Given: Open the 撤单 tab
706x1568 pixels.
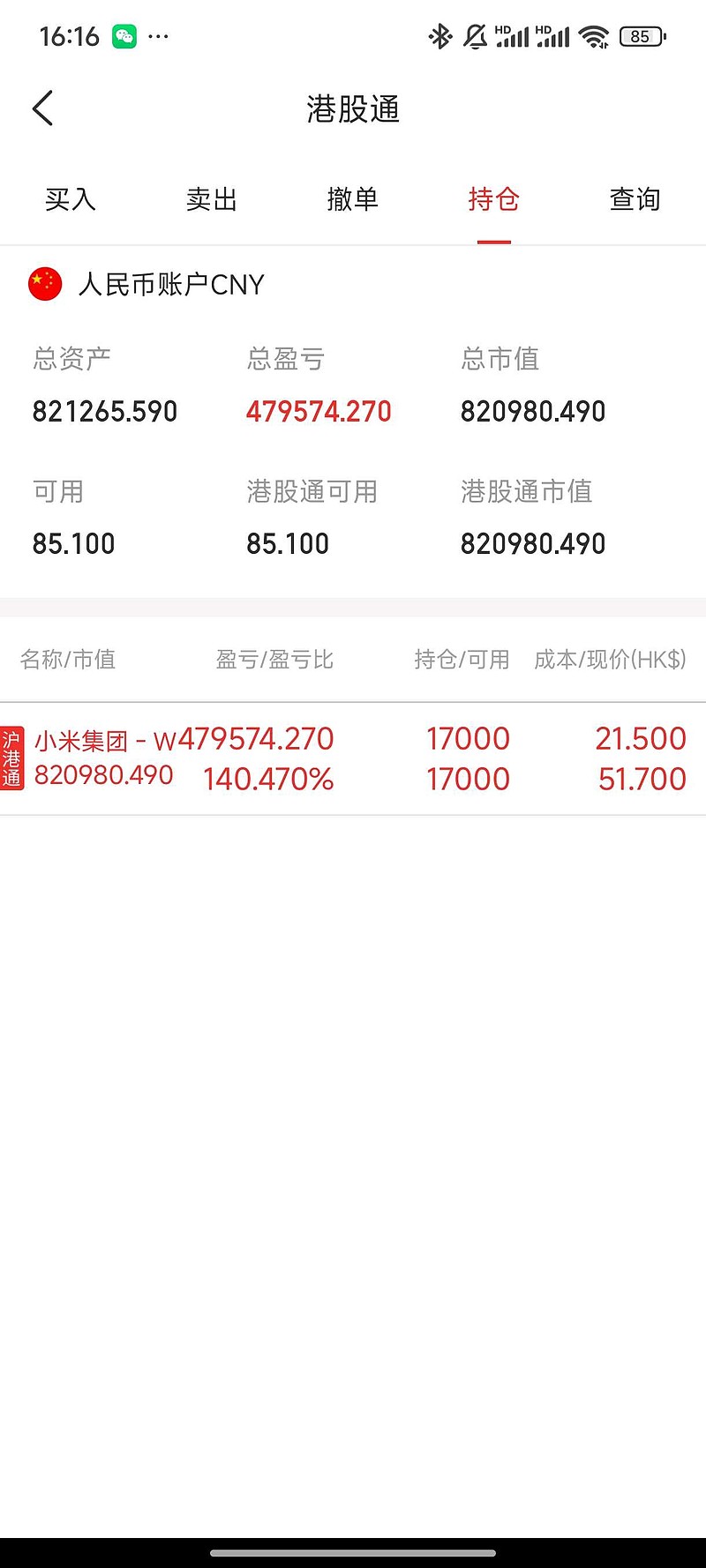Looking at the screenshot, I should pyautogui.click(x=353, y=200).
